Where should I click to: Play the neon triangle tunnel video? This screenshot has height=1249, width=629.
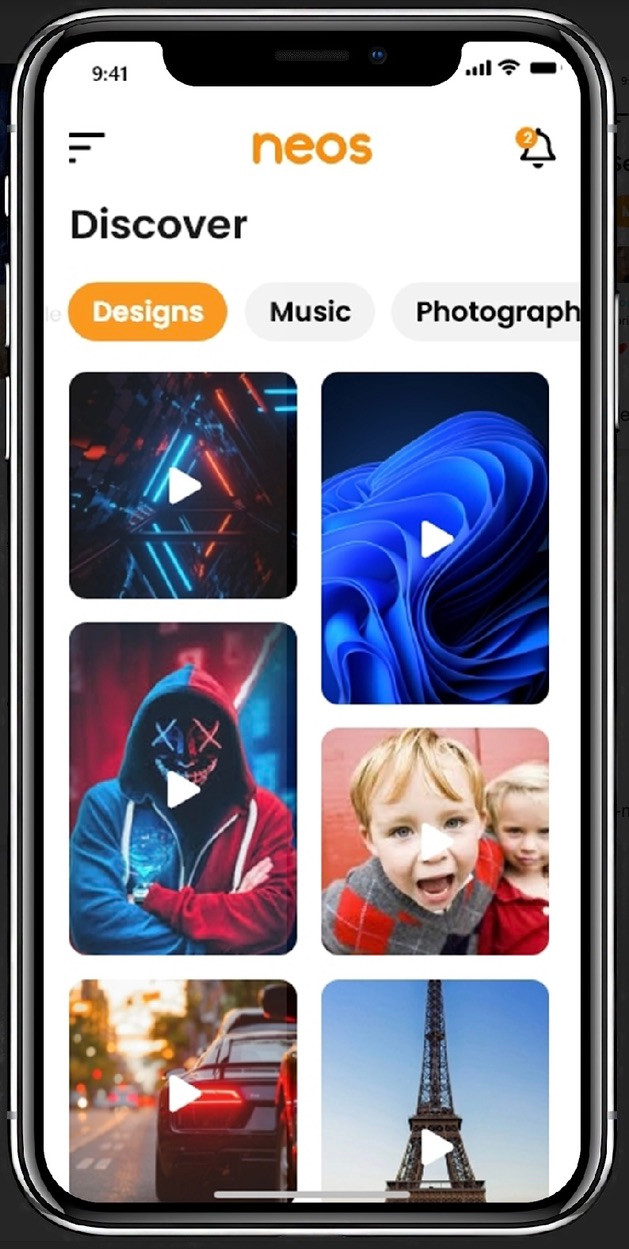tap(183, 486)
